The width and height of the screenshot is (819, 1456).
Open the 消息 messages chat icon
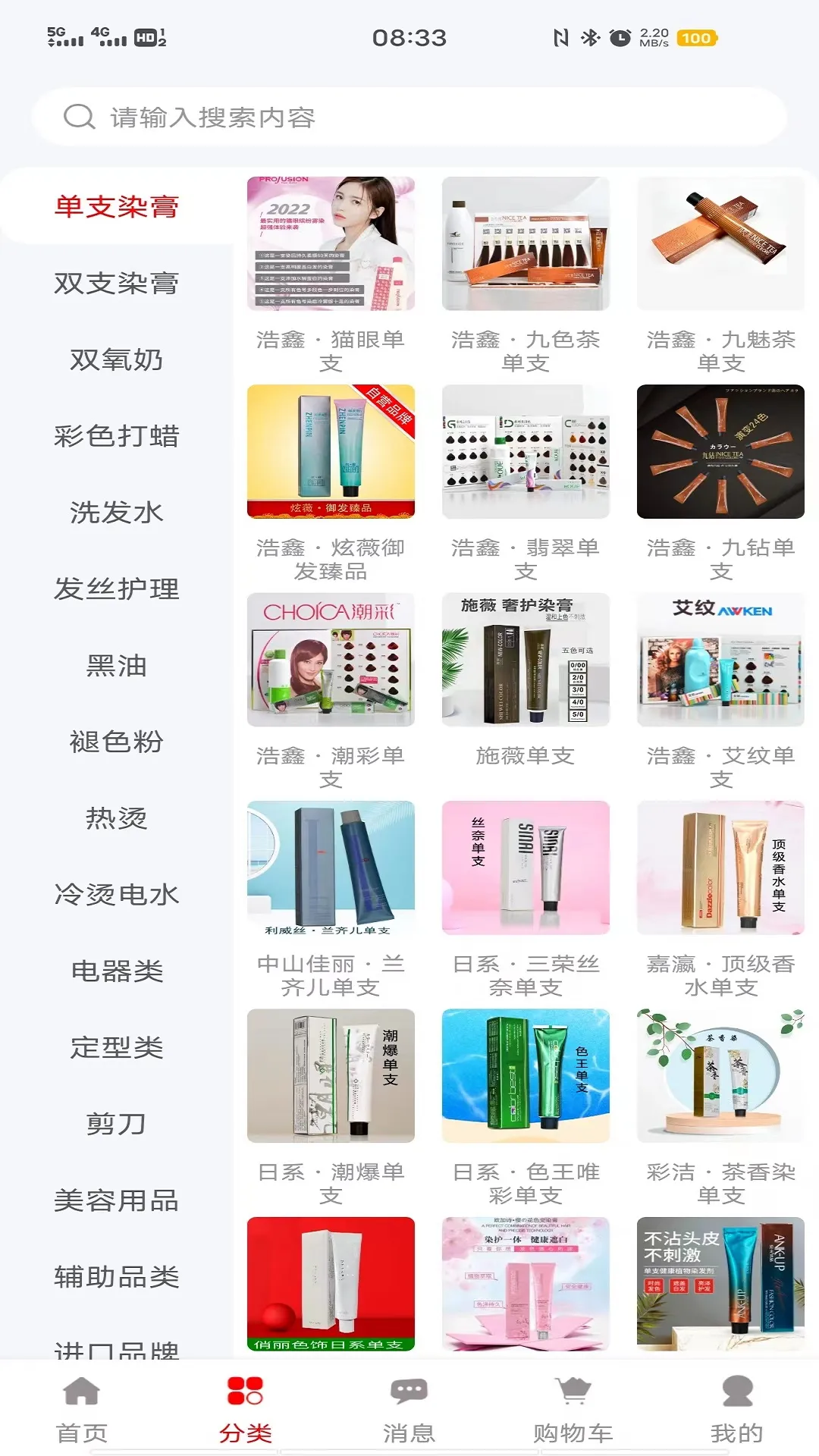[x=407, y=1407]
